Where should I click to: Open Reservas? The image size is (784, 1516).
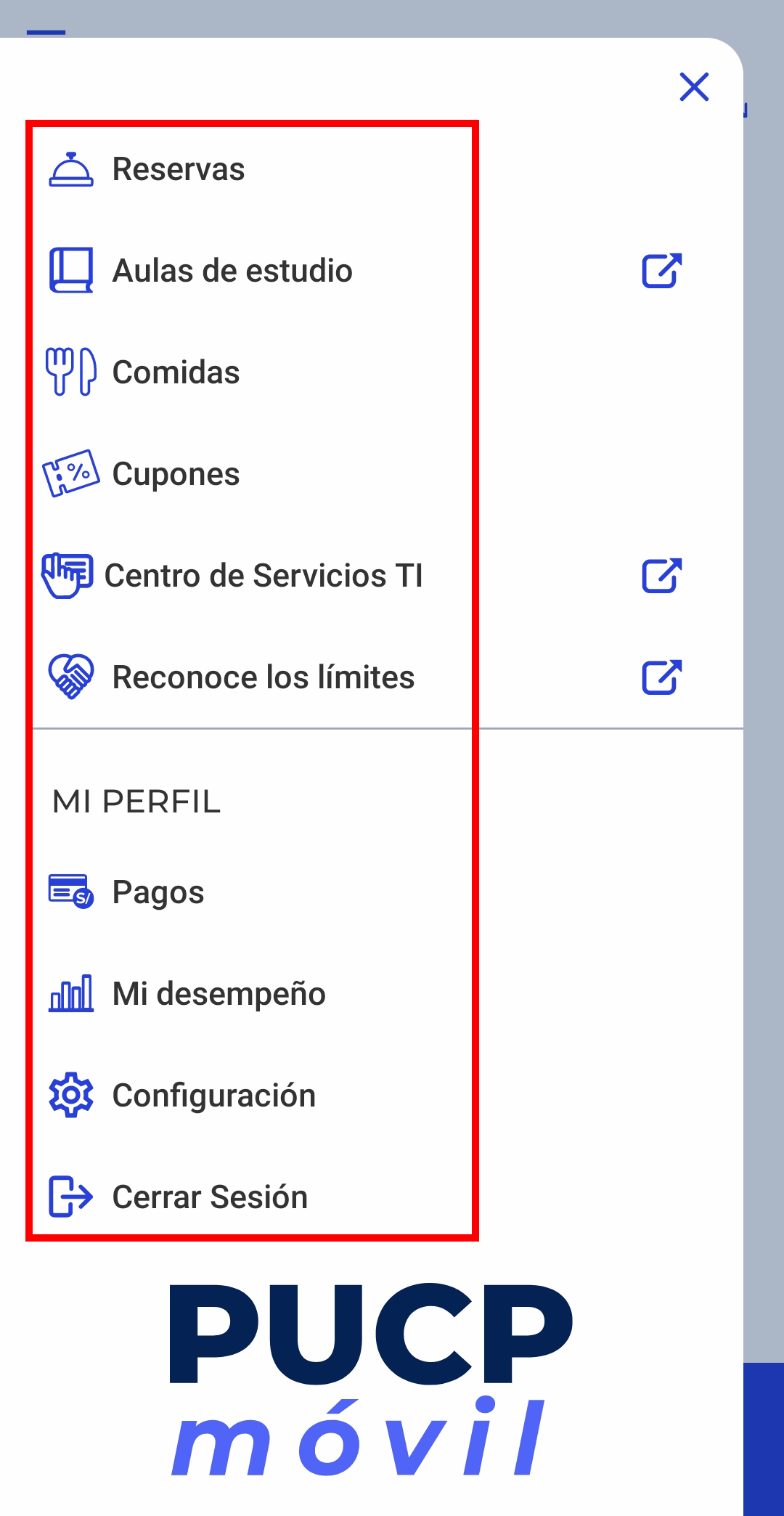coord(179,170)
